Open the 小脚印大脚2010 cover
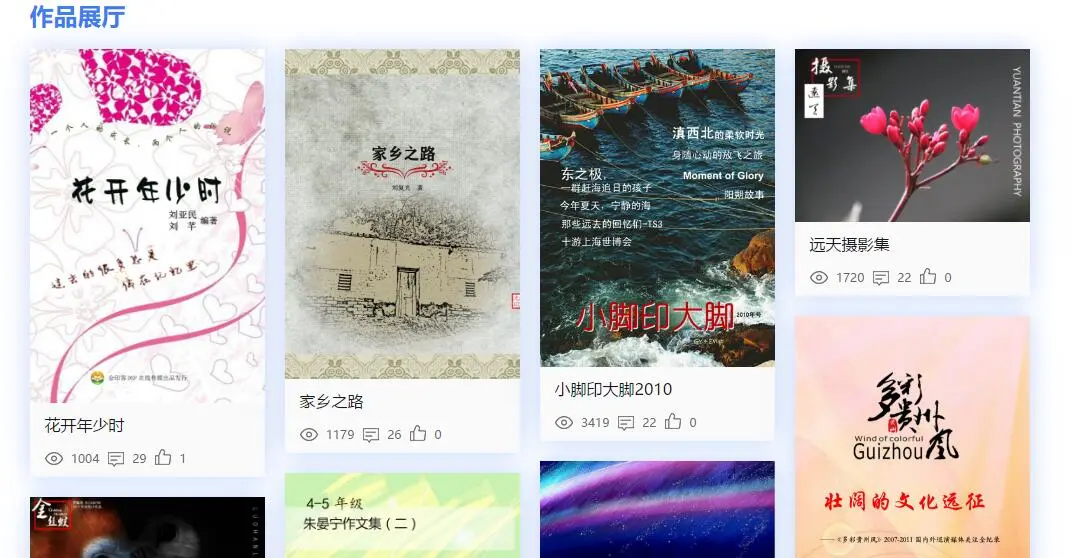The image size is (1080, 558). point(657,208)
